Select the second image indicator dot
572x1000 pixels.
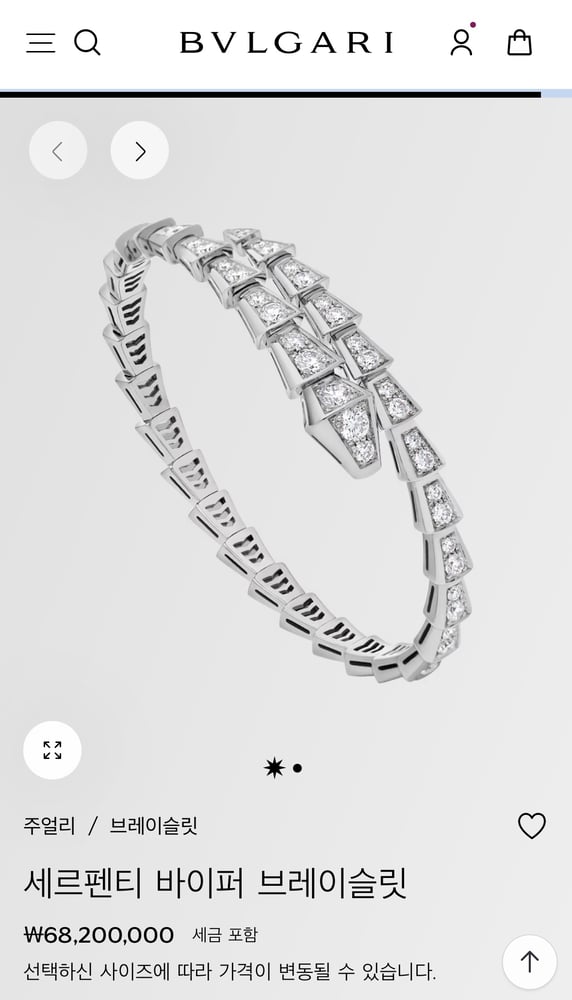pyautogui.click(x=297, y=768)
